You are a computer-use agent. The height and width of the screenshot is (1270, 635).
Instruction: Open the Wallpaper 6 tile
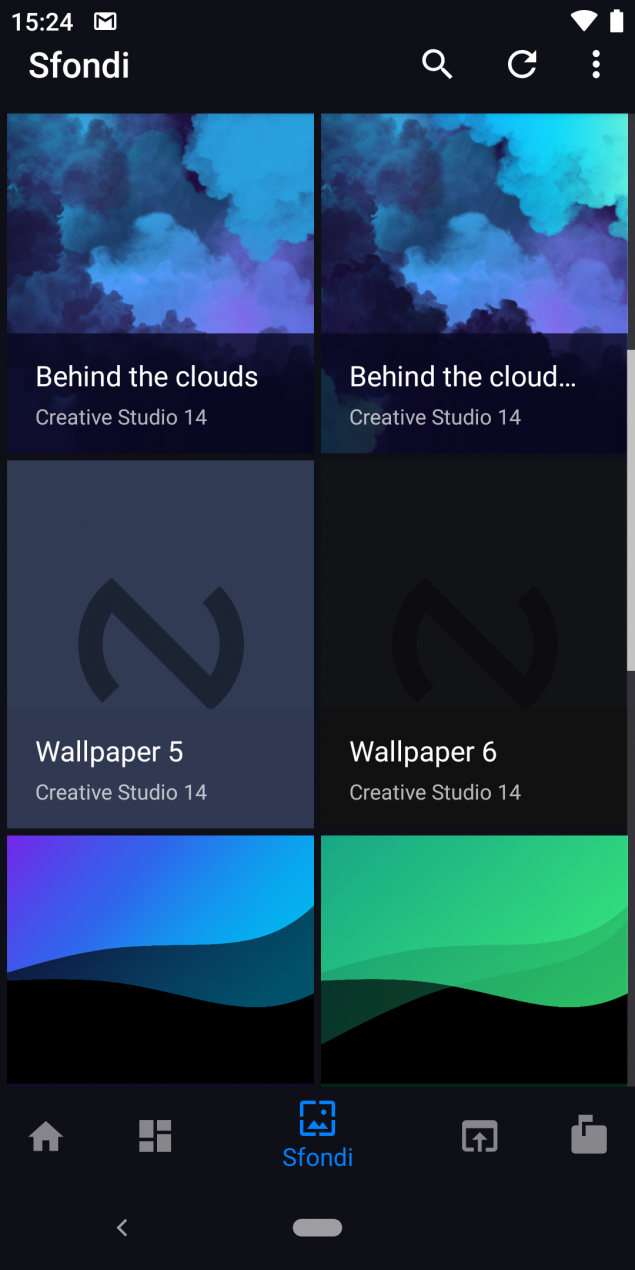coord(474,644)
